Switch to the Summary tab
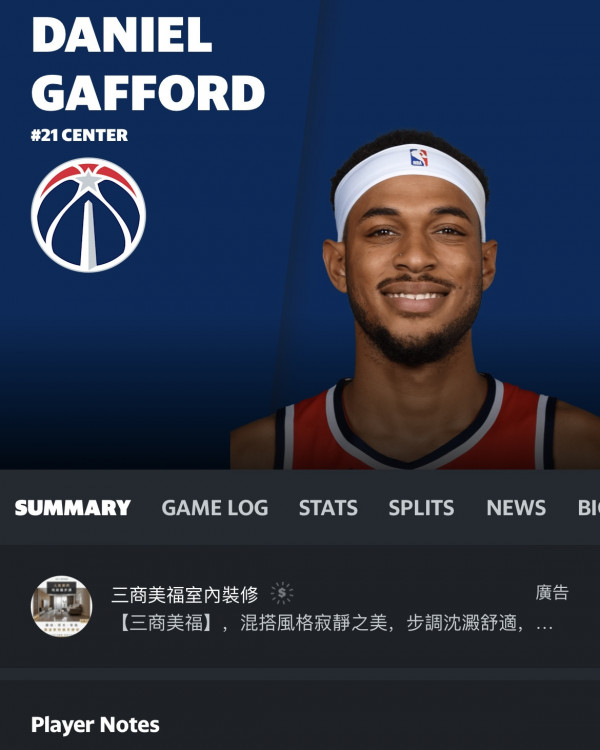 coord(72,508)
